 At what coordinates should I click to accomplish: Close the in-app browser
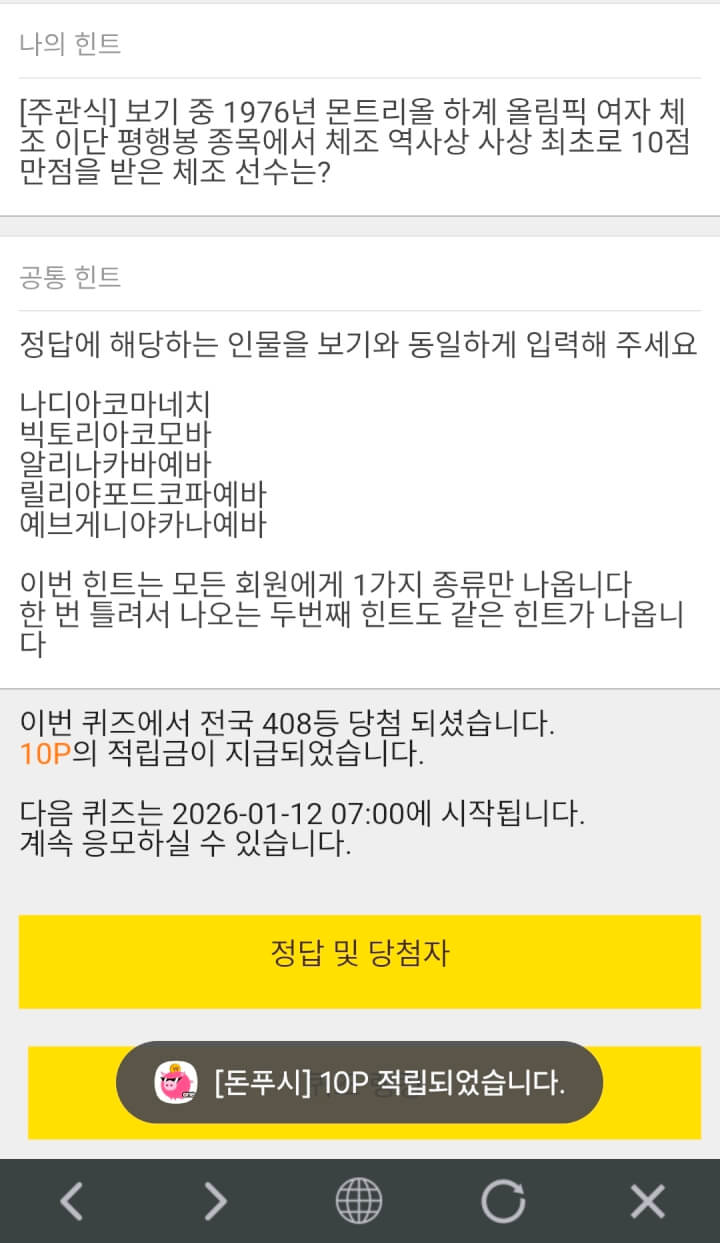[647, 1201]
